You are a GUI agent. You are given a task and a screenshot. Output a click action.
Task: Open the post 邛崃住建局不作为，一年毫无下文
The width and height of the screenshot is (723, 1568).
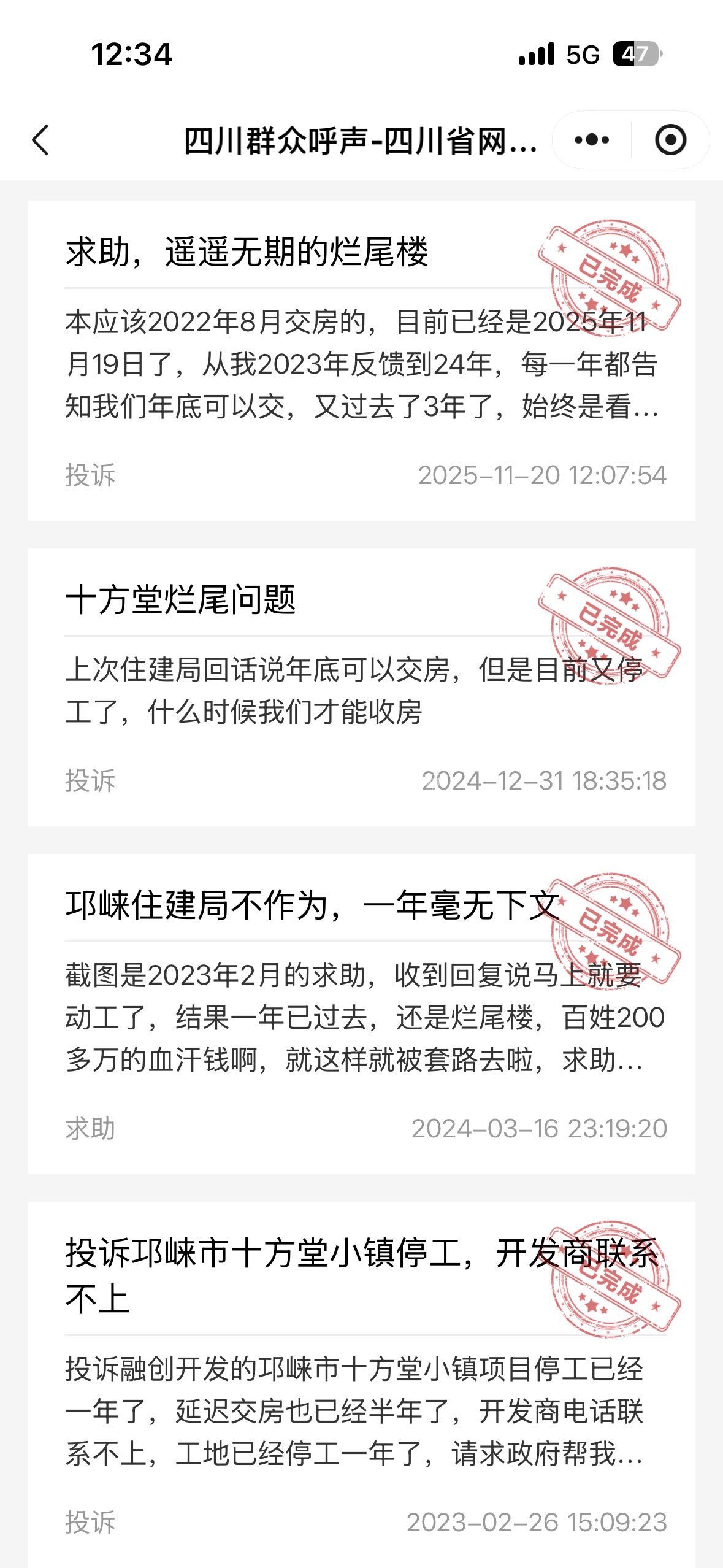click(x=312, y=905)
